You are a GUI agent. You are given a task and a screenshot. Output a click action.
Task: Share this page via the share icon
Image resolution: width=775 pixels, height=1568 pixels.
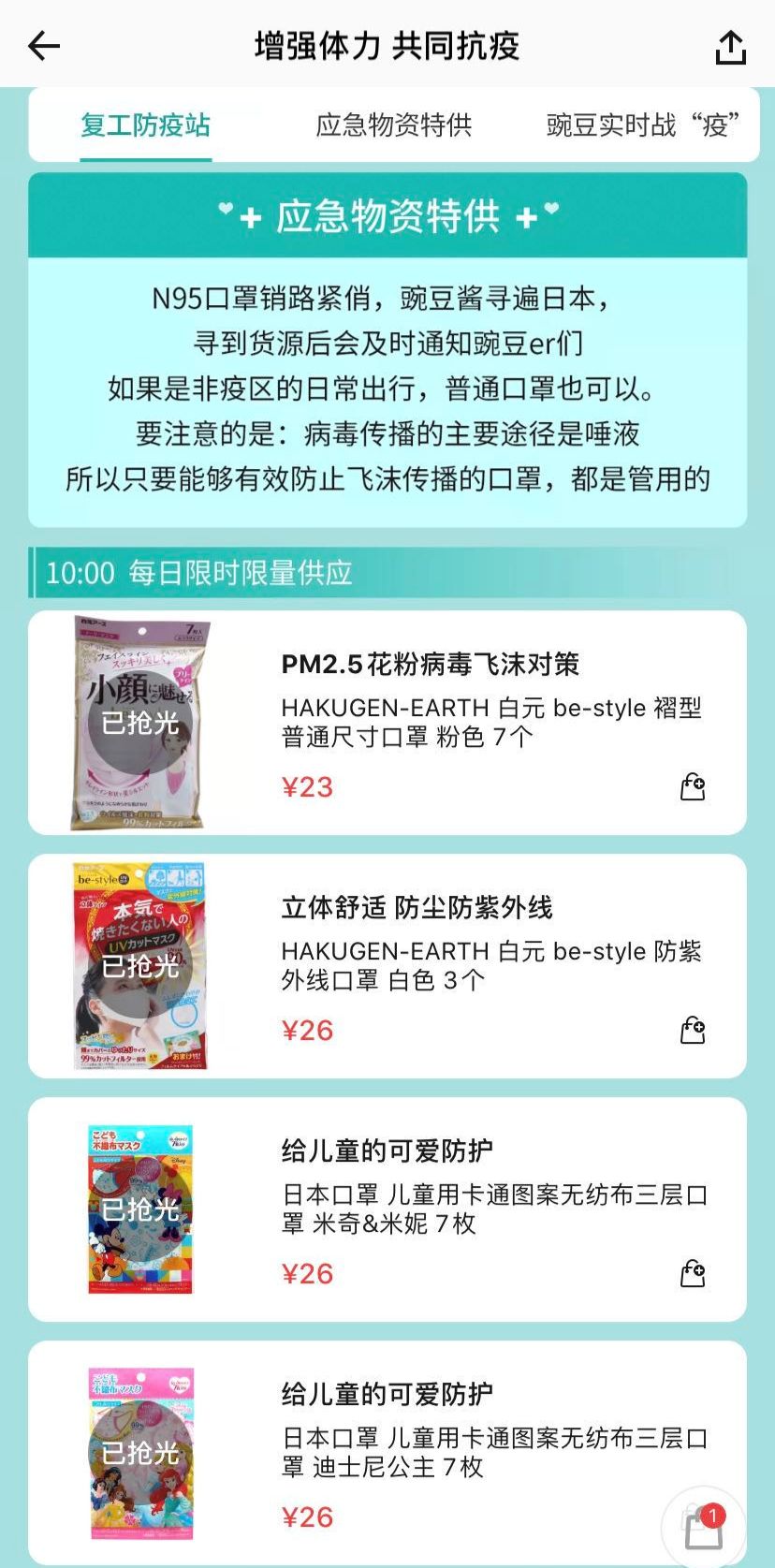click(x=730, y=47)
